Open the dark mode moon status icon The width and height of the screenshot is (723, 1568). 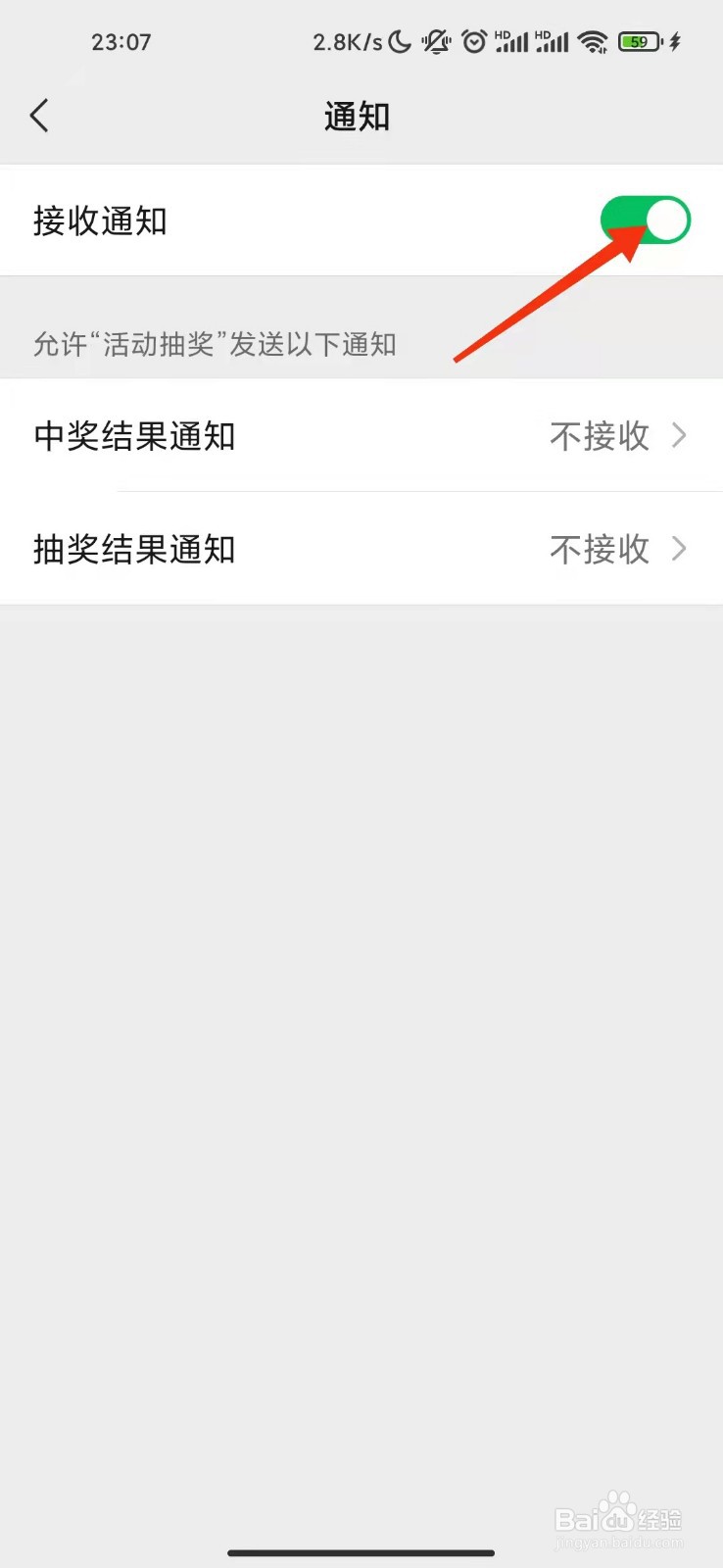click(x=401, y=41)
